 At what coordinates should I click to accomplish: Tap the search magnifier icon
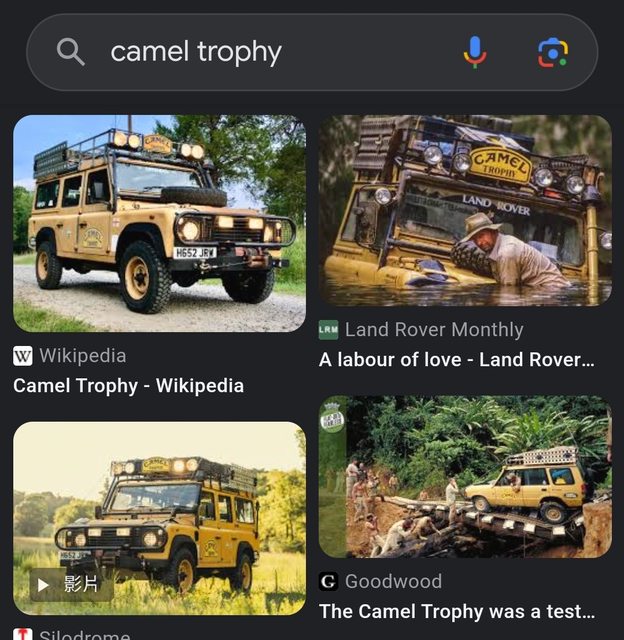71,52
